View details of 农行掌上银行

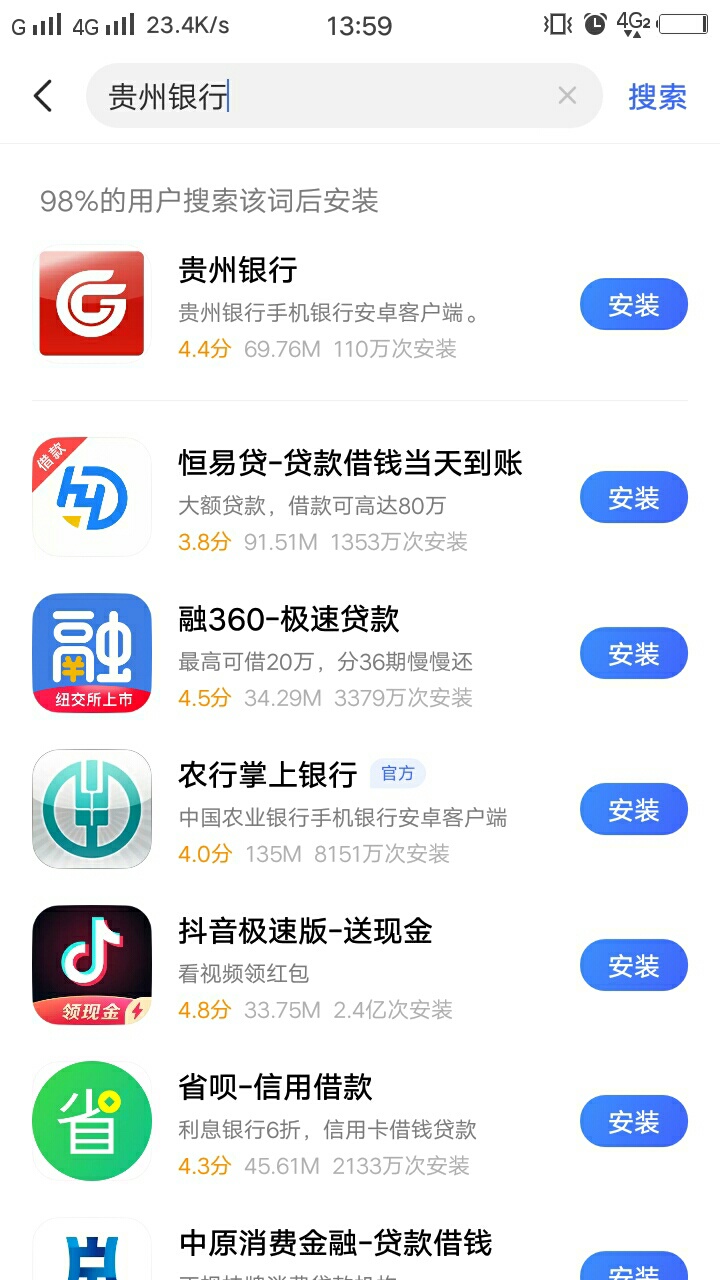(x=300, y=809)
